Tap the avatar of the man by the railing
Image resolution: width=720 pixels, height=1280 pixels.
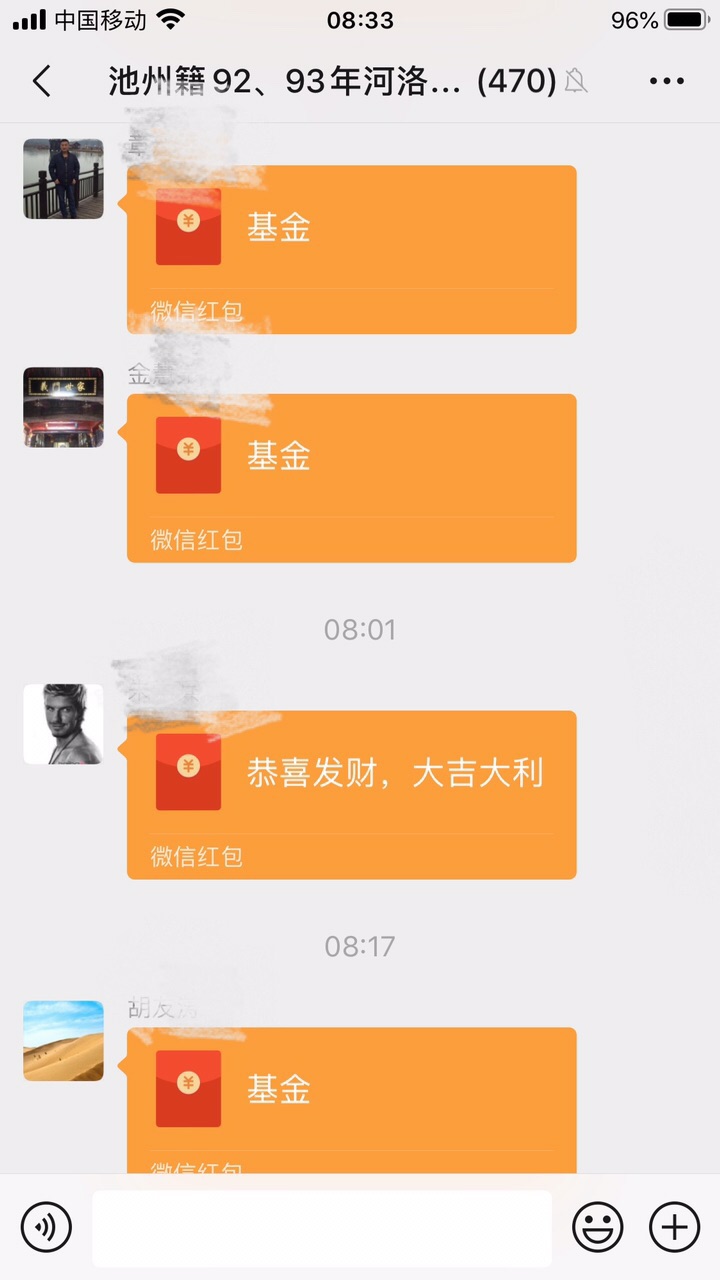pyautogui.click(x=63, y=179)
